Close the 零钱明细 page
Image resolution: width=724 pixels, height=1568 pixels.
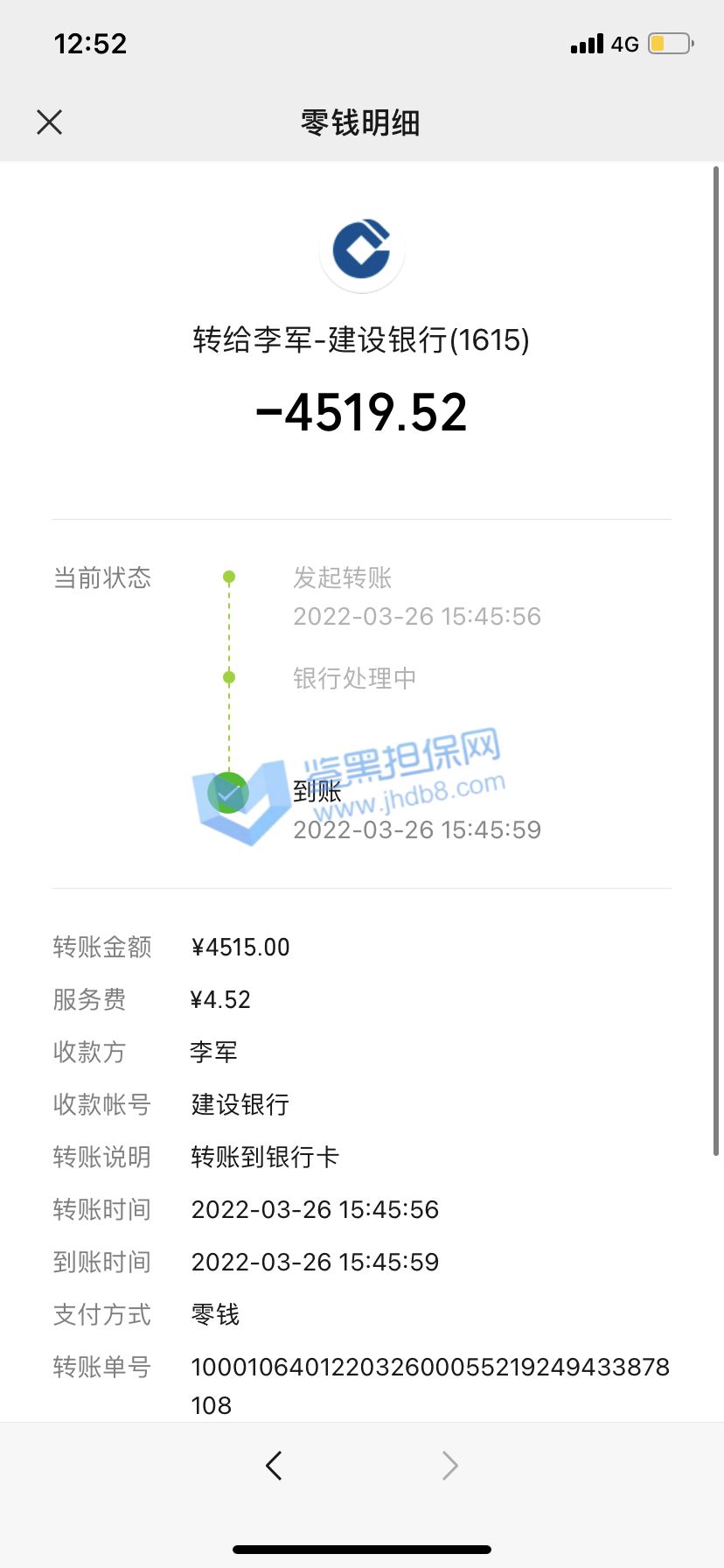point(50,122)
